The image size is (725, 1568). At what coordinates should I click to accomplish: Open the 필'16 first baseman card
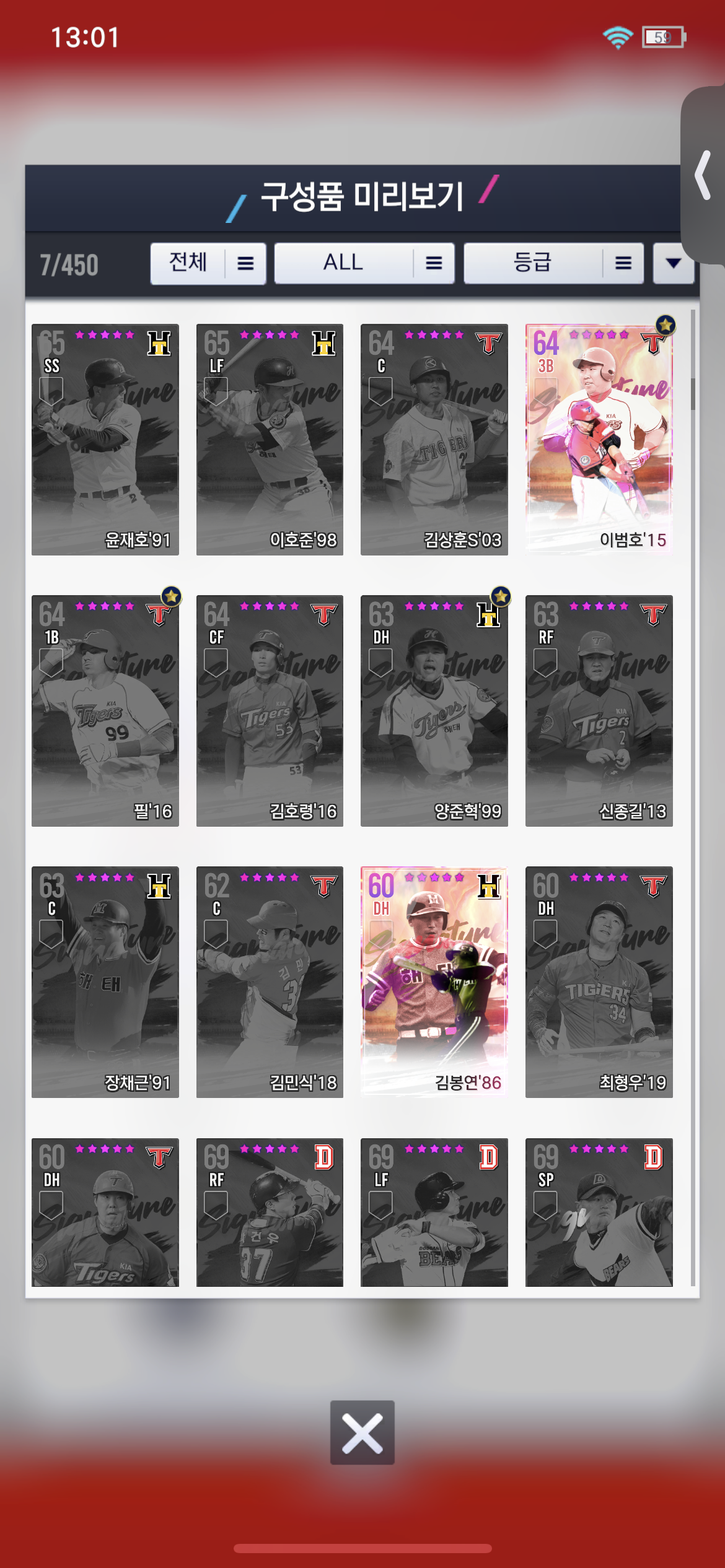pos(105,710)
